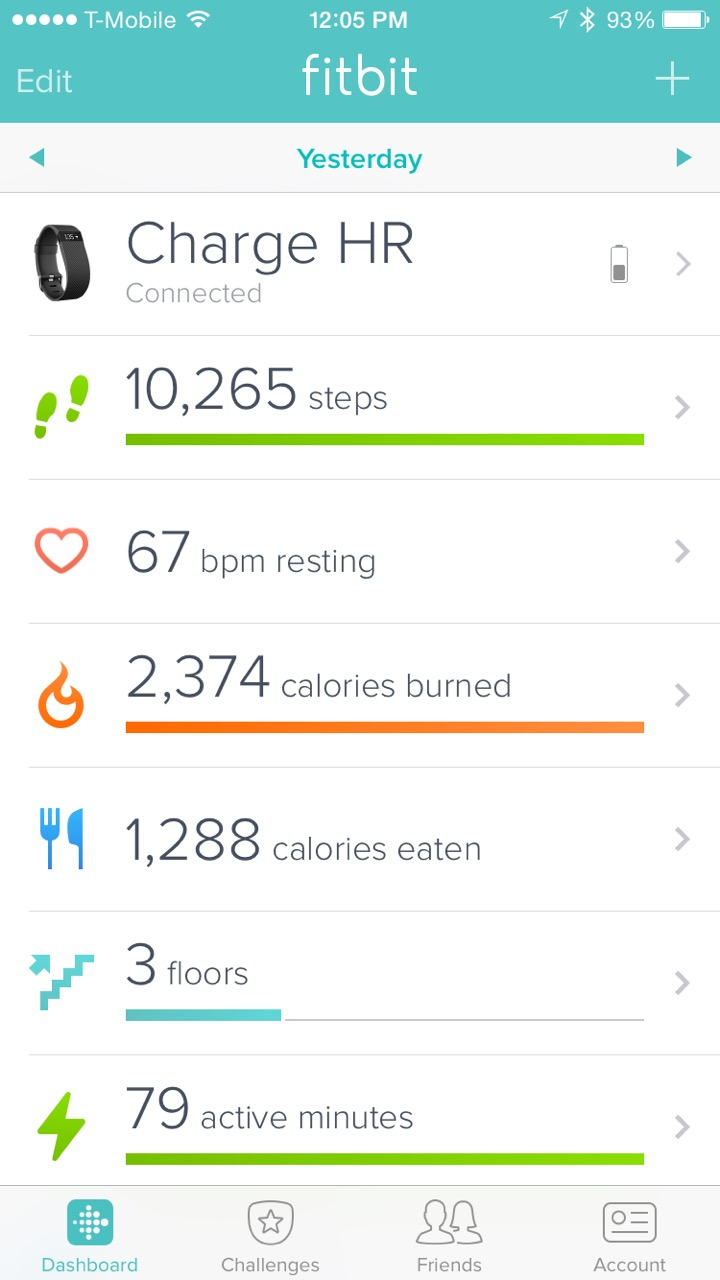Open the 2,374 calories burned row
The width and height of the screenshot is (720, 1280).
[x=360, y=695]
